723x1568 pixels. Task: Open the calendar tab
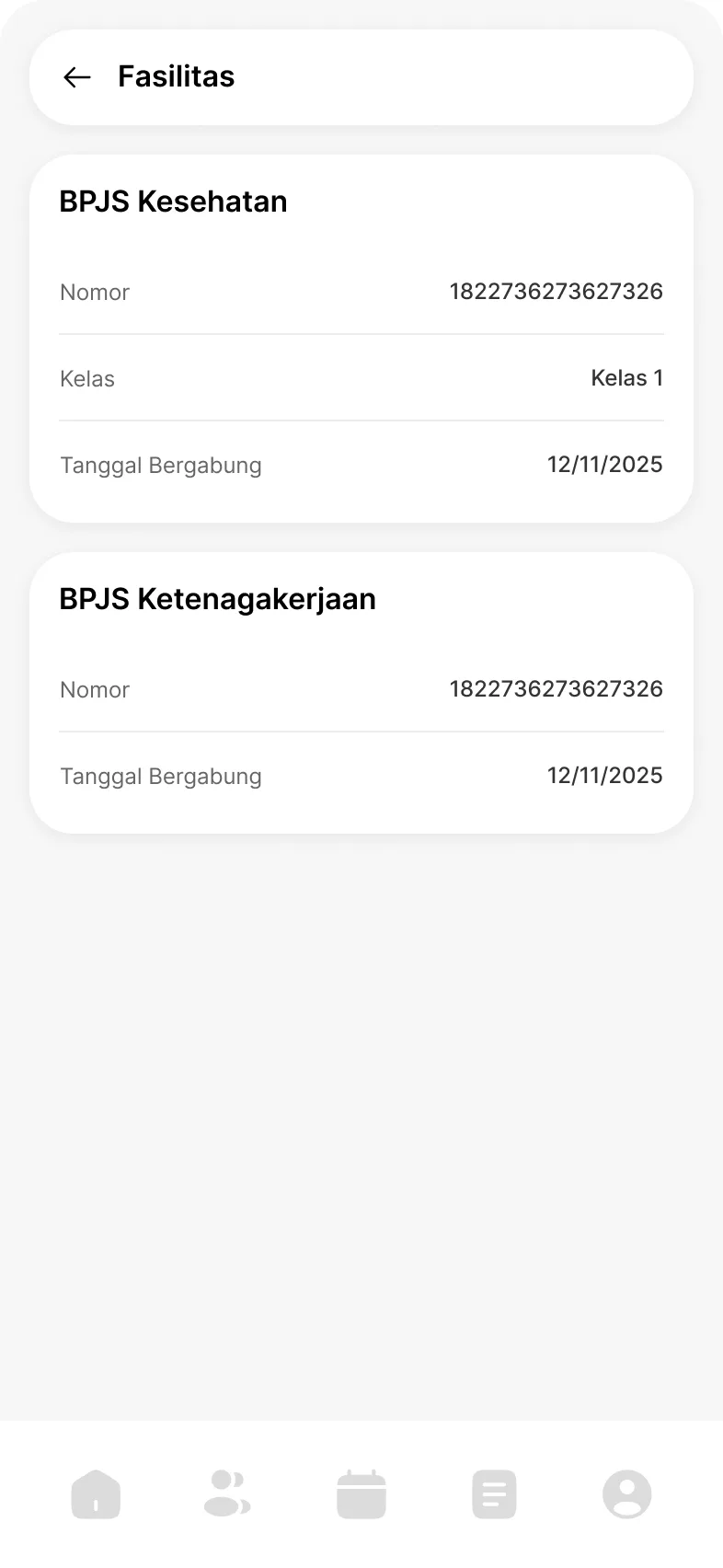point(361,1493)
